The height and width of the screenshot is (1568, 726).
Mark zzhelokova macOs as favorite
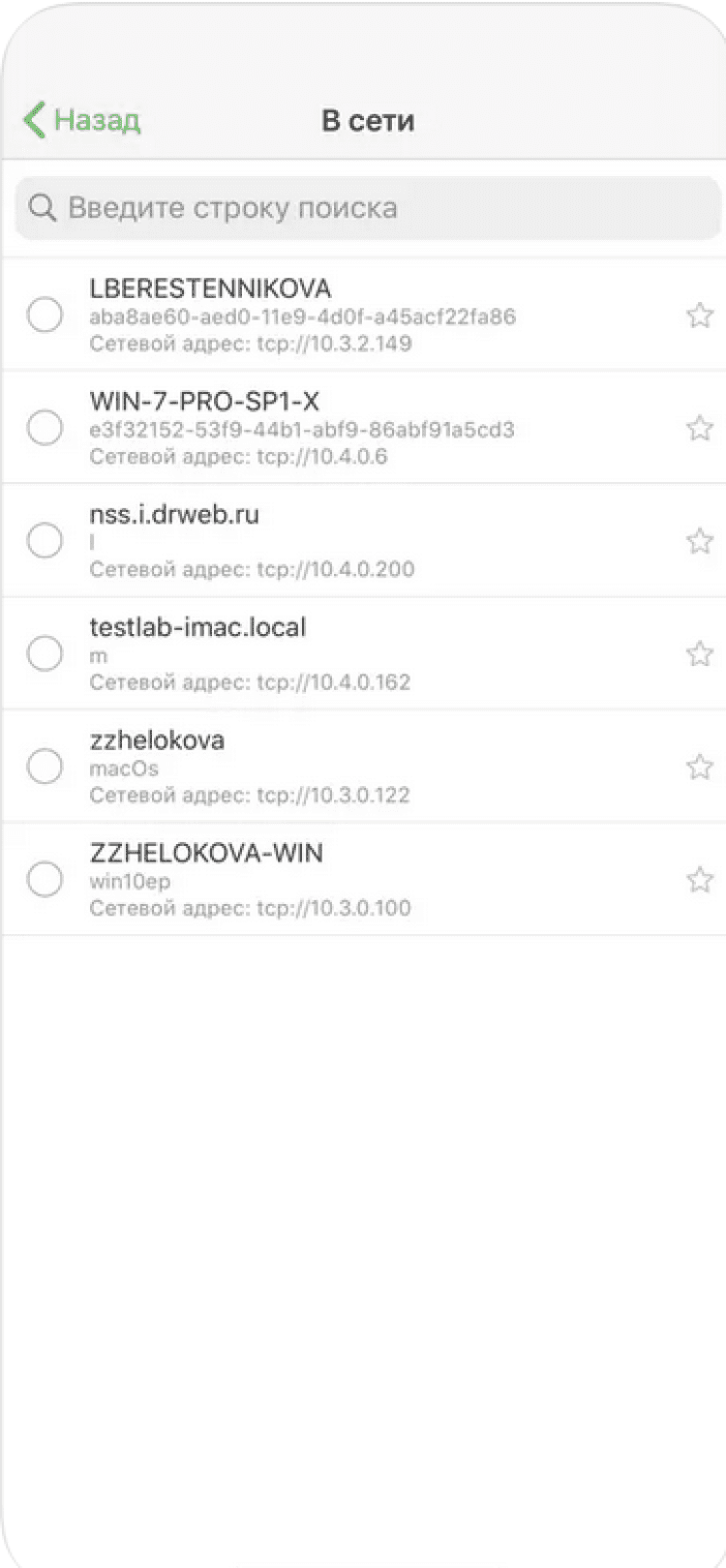699,766
